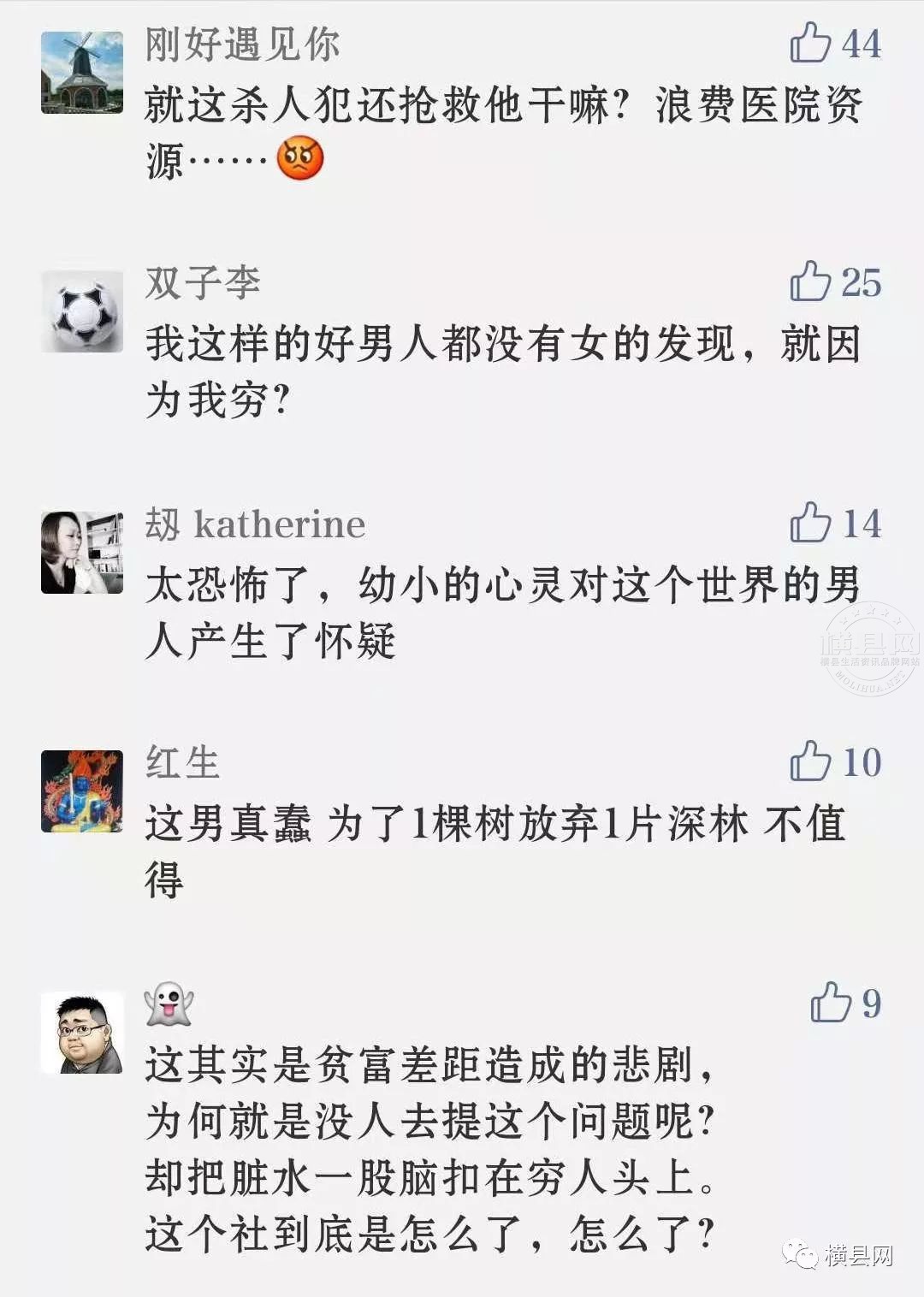Give a thumbs up to 红生's comment
Image resolution: width=924 pixels, height=1297 pixels.
click(x=810, y=761)
